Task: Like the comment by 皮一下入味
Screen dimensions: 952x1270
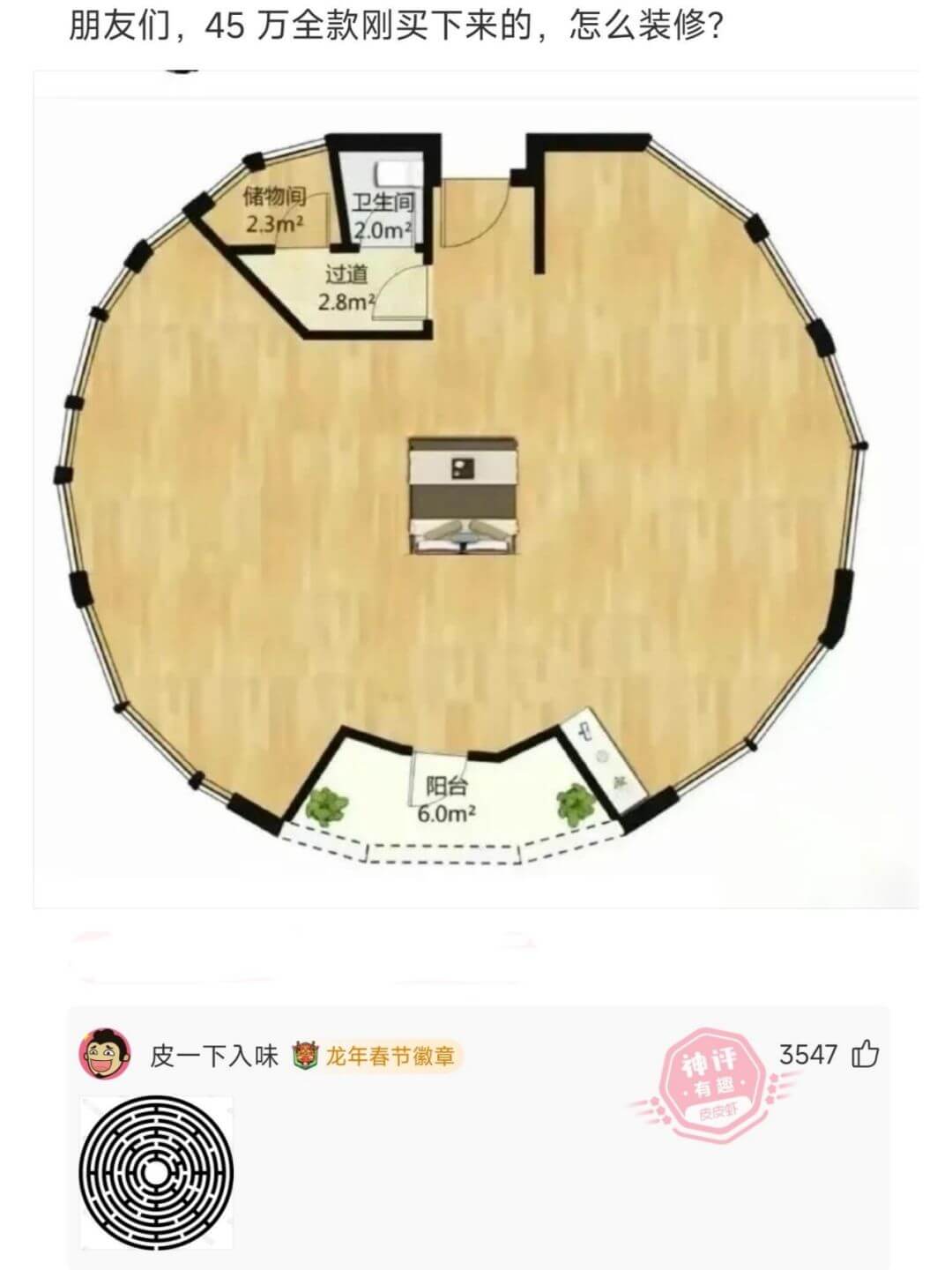Action: [865, 1054]
